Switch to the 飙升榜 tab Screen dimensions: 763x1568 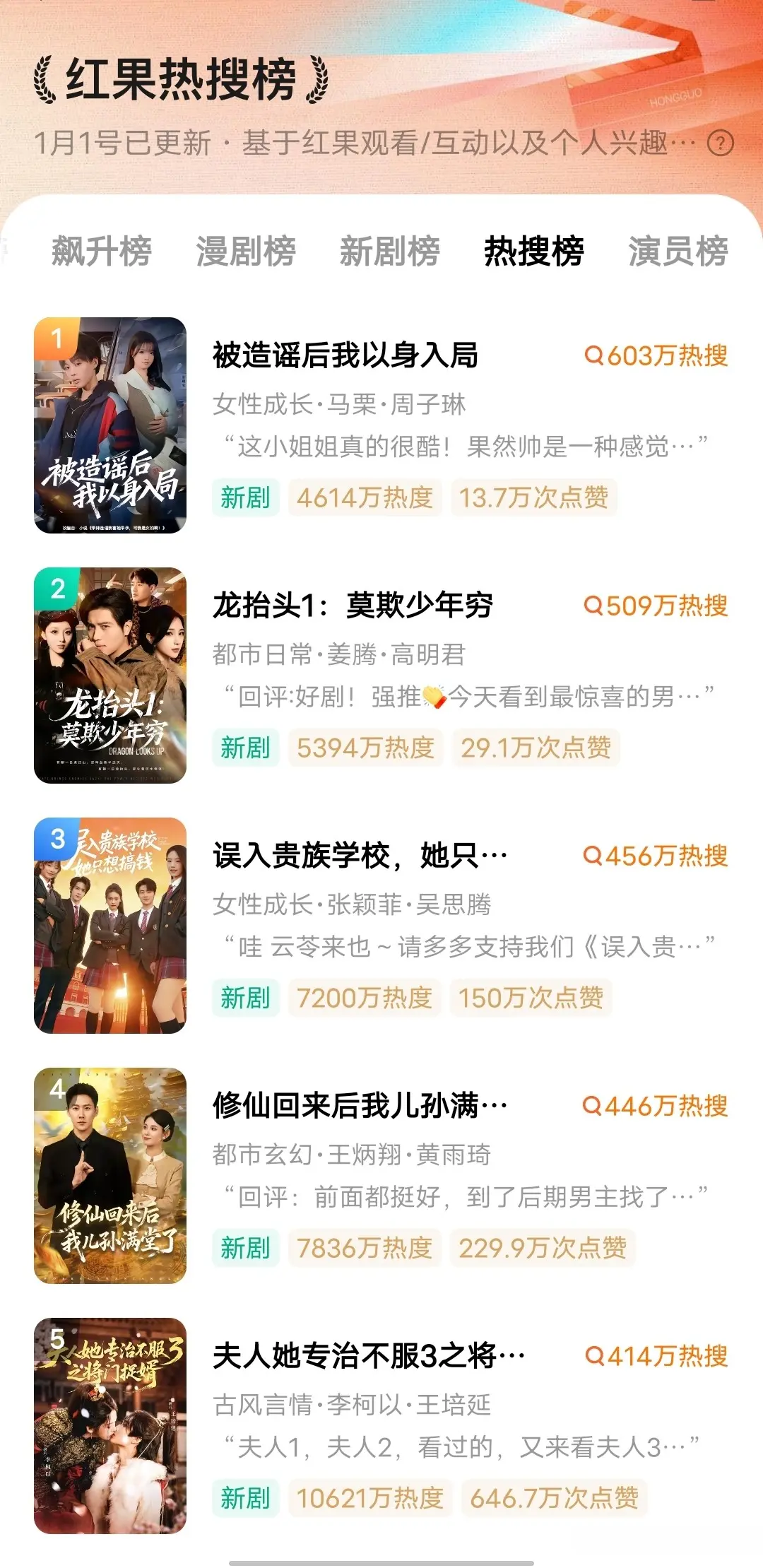pyautogui.click(x=102, y=251)
